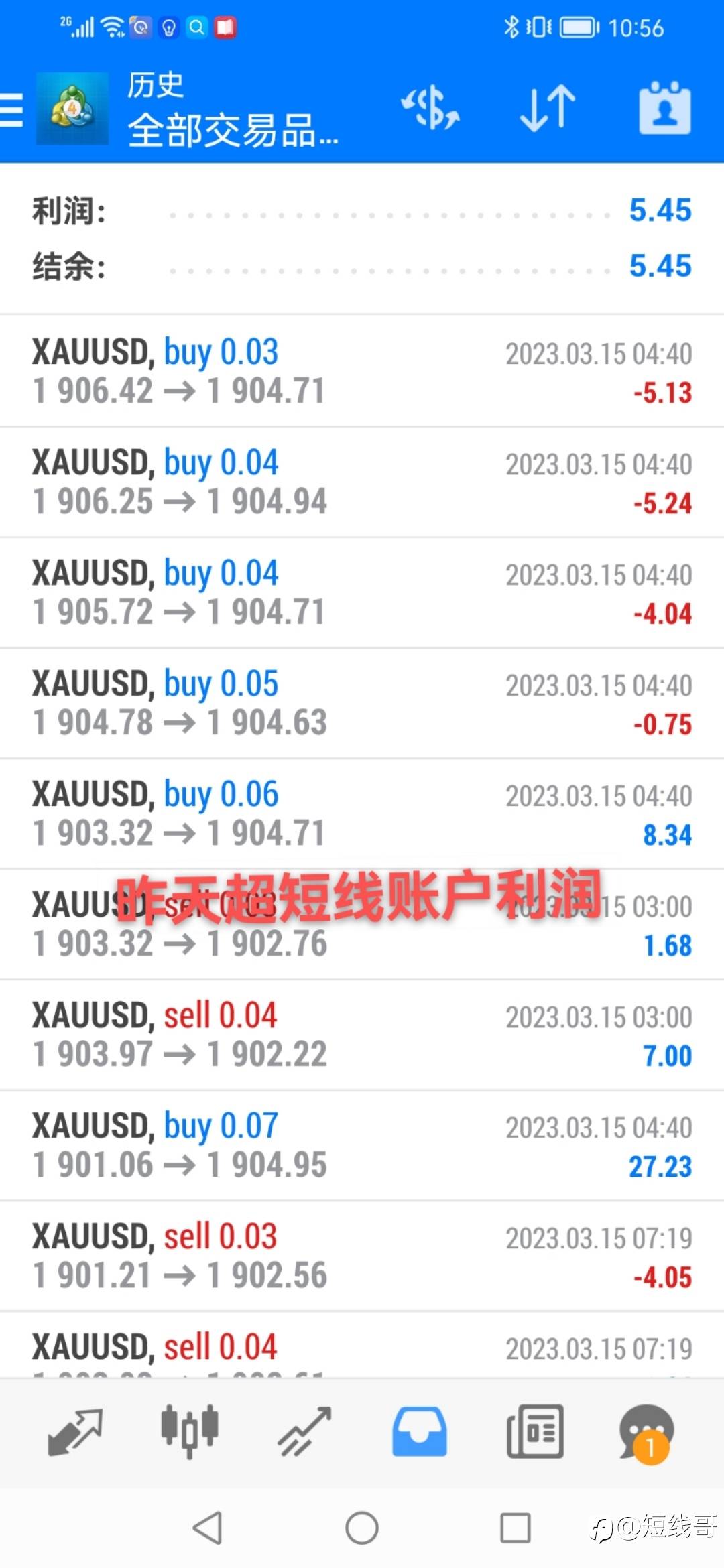Open the sort order arrows

(x=548, y=108)
